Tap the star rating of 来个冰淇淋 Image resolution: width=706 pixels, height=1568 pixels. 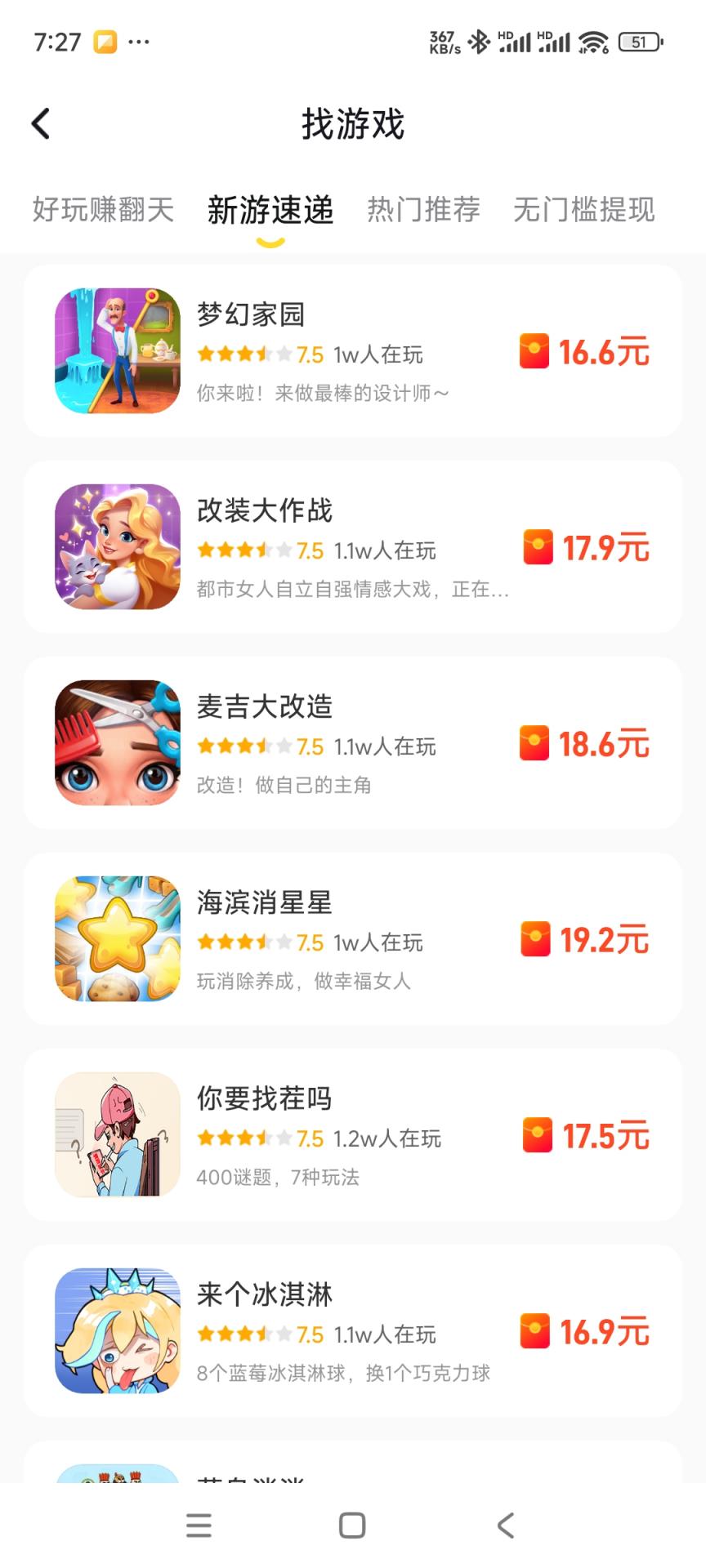pos(241,1334)
